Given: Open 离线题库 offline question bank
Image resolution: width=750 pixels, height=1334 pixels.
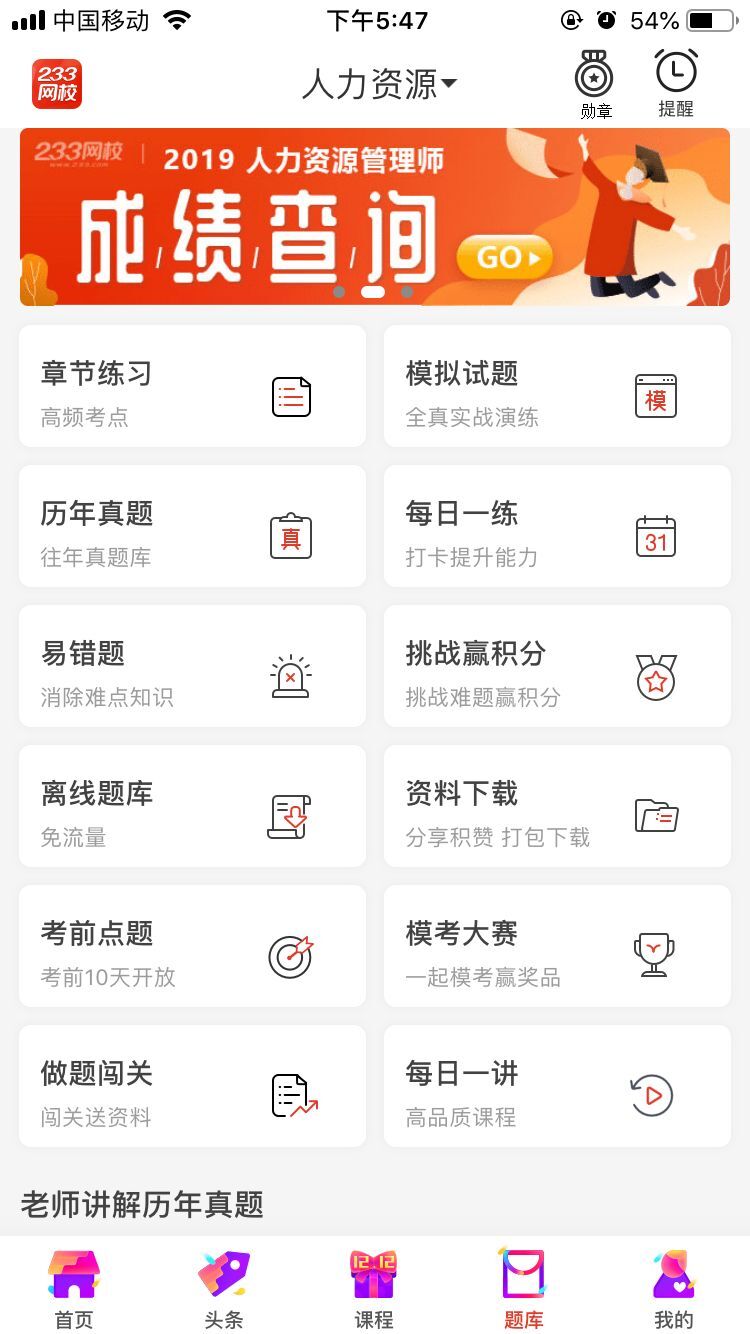Looking at the screenshot, I should point(192,807).
